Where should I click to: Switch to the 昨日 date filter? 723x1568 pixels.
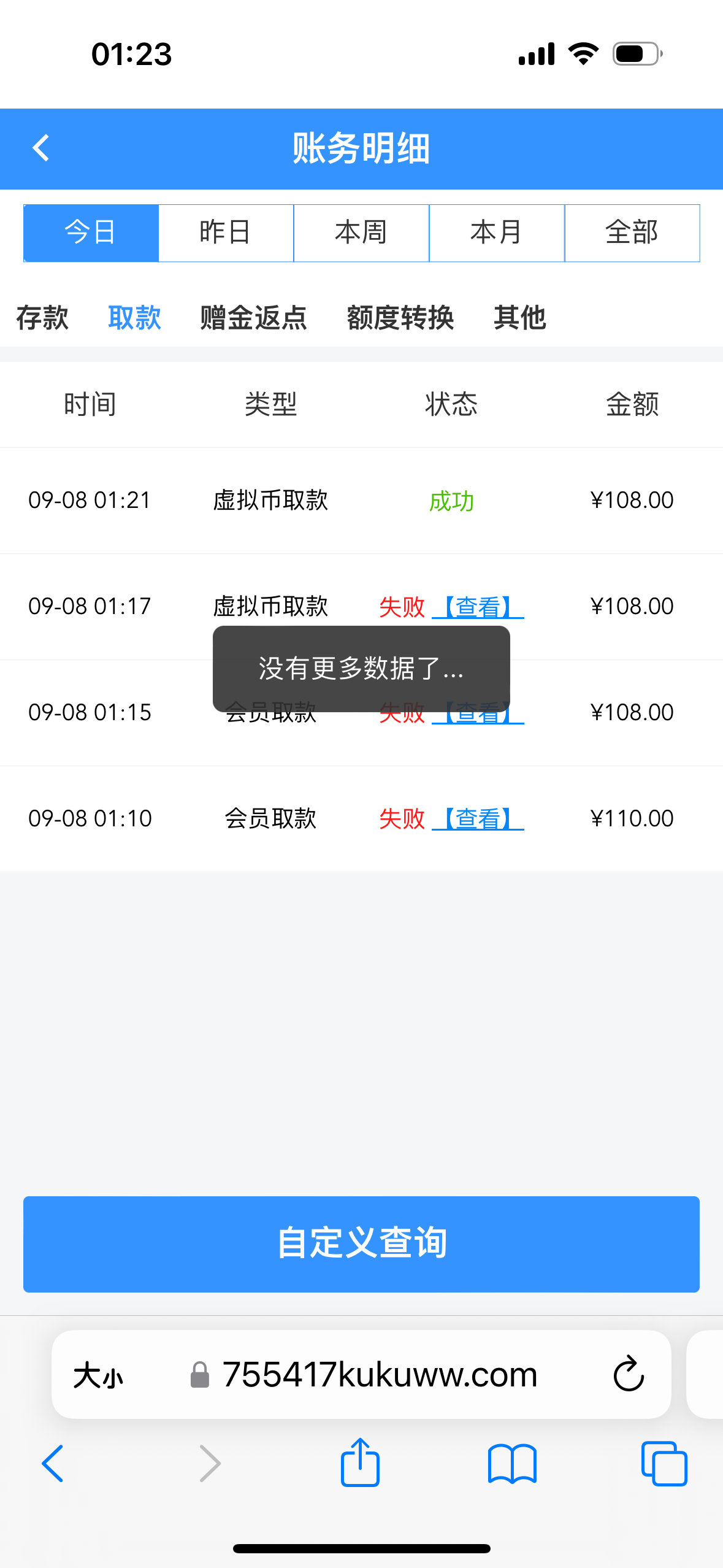click(226, 233)
